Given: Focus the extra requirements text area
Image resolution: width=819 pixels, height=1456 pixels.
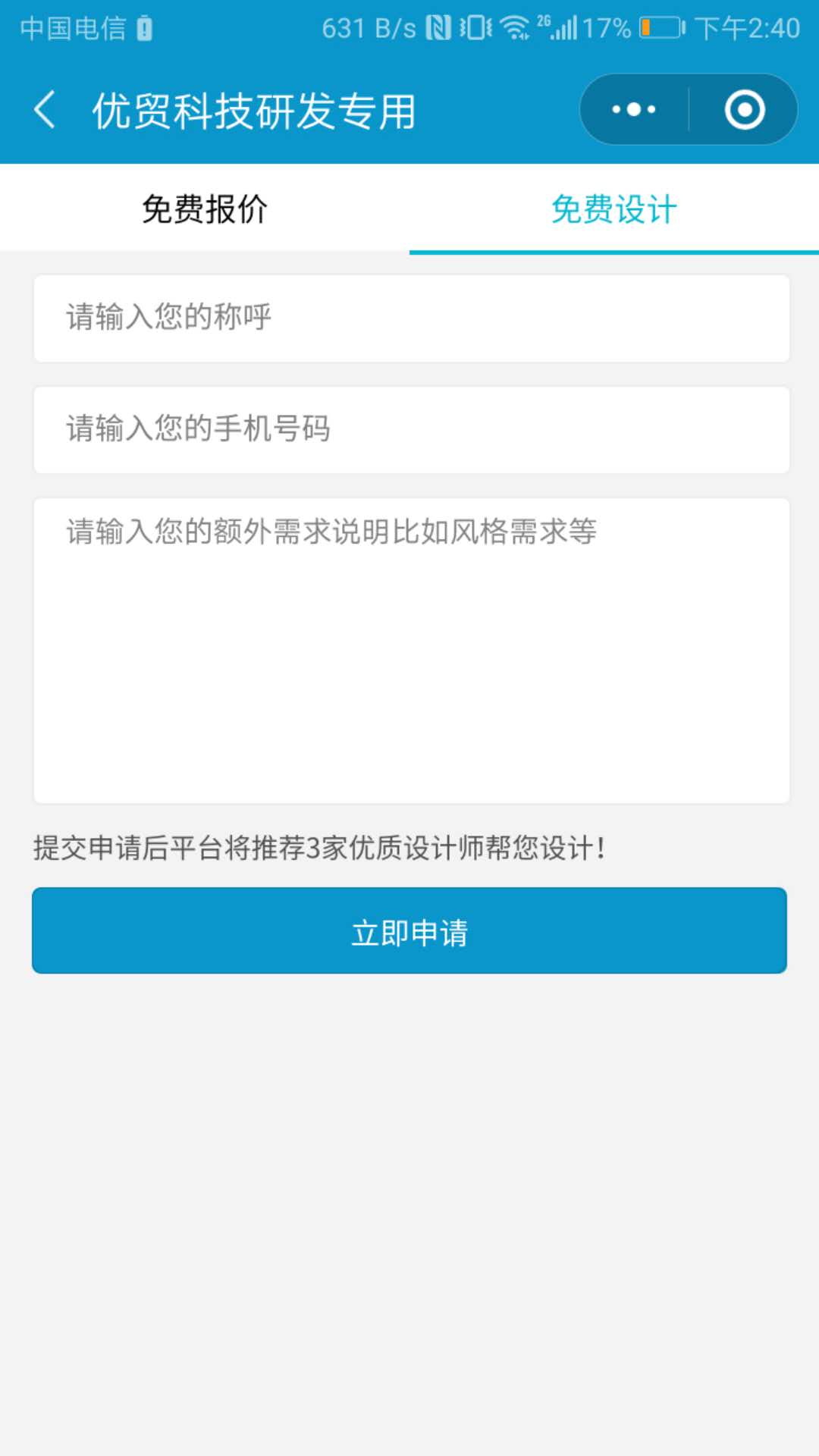Looking at the screenshot, I should 411,651.
